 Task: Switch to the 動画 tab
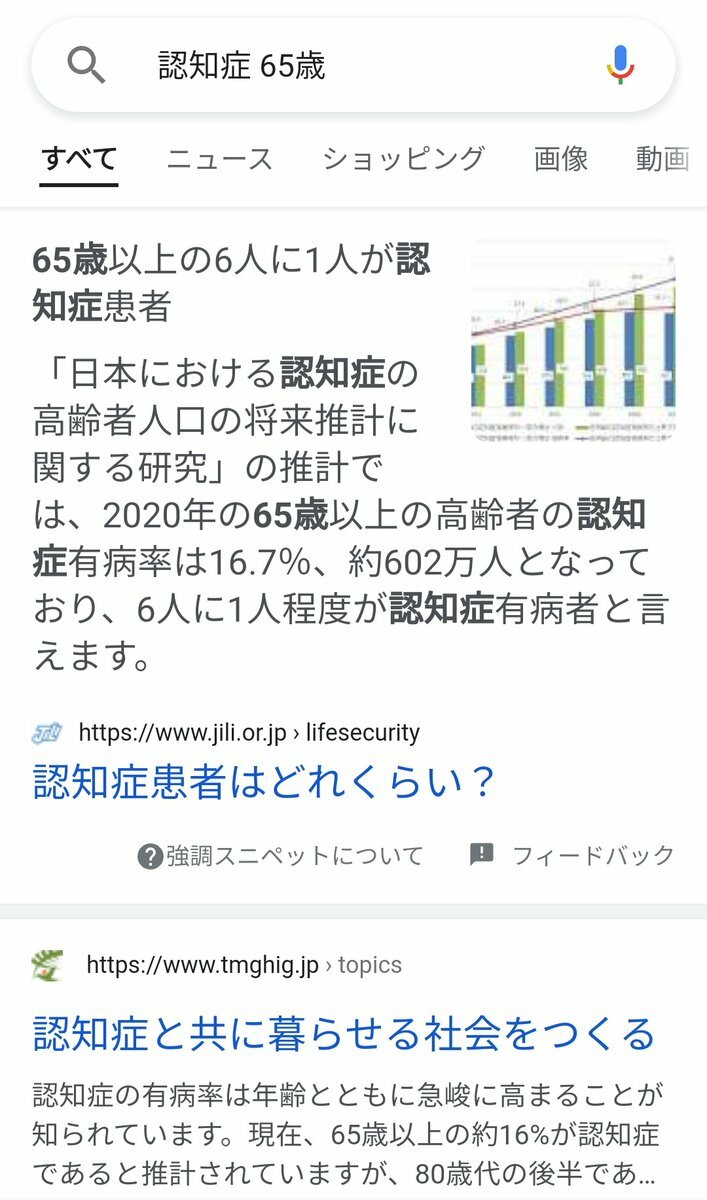[663, 159]
